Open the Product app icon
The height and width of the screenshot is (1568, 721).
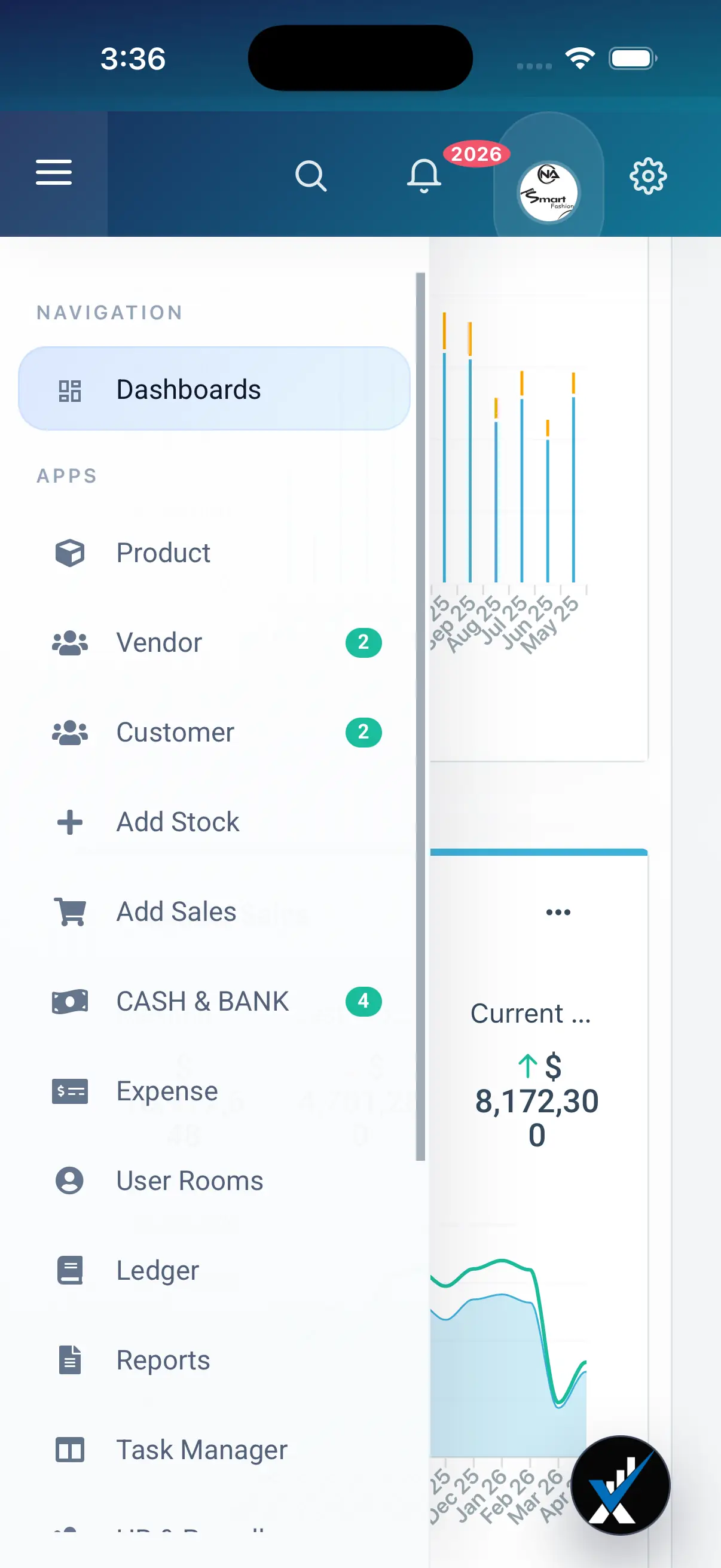tap(69, 553)
